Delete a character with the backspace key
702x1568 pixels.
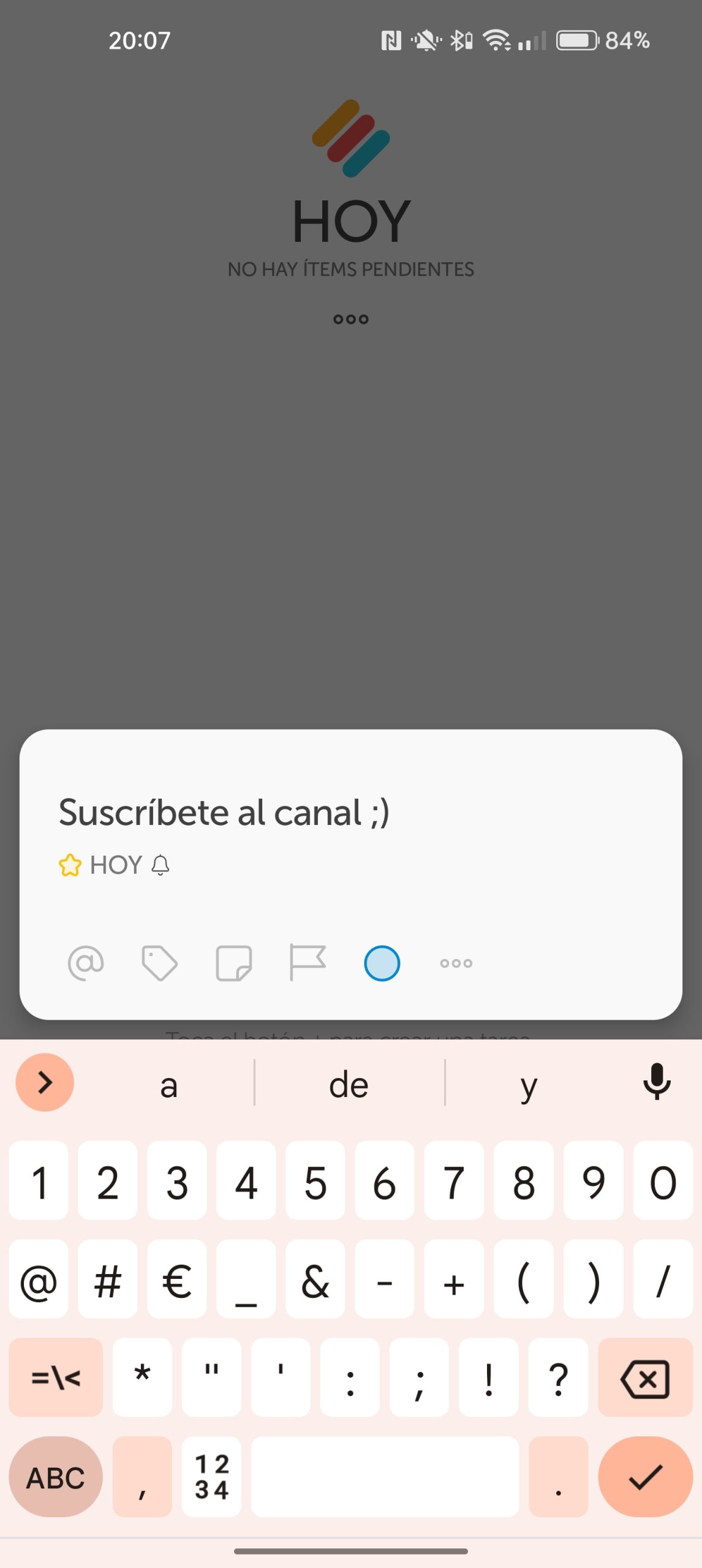pyautogui.click(x=646, y=1378)
